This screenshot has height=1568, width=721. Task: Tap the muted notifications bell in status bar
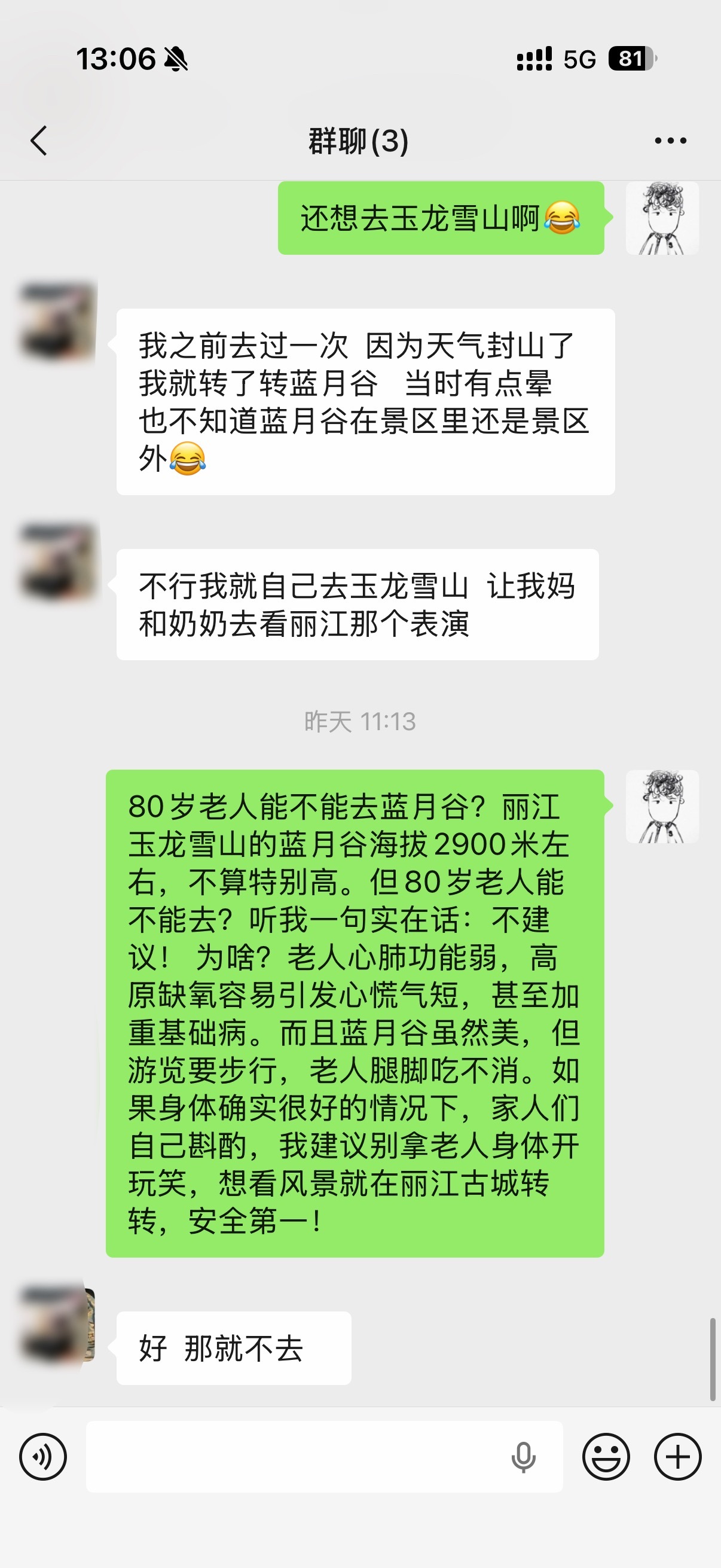click(175, 59)
